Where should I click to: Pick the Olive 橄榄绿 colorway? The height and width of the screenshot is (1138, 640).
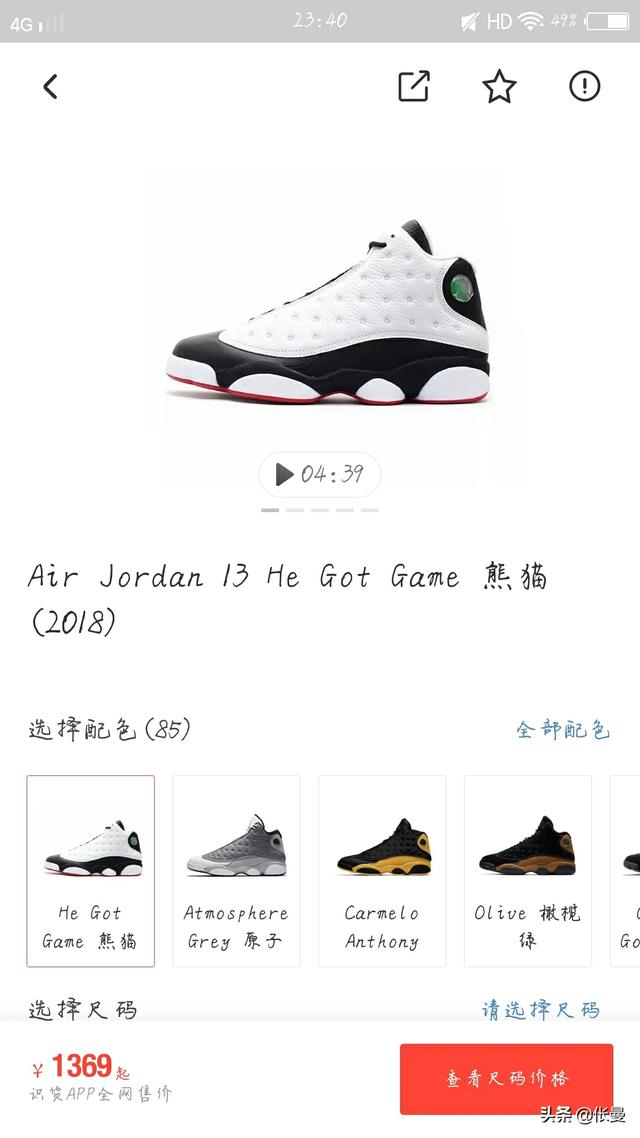(527, 871)
